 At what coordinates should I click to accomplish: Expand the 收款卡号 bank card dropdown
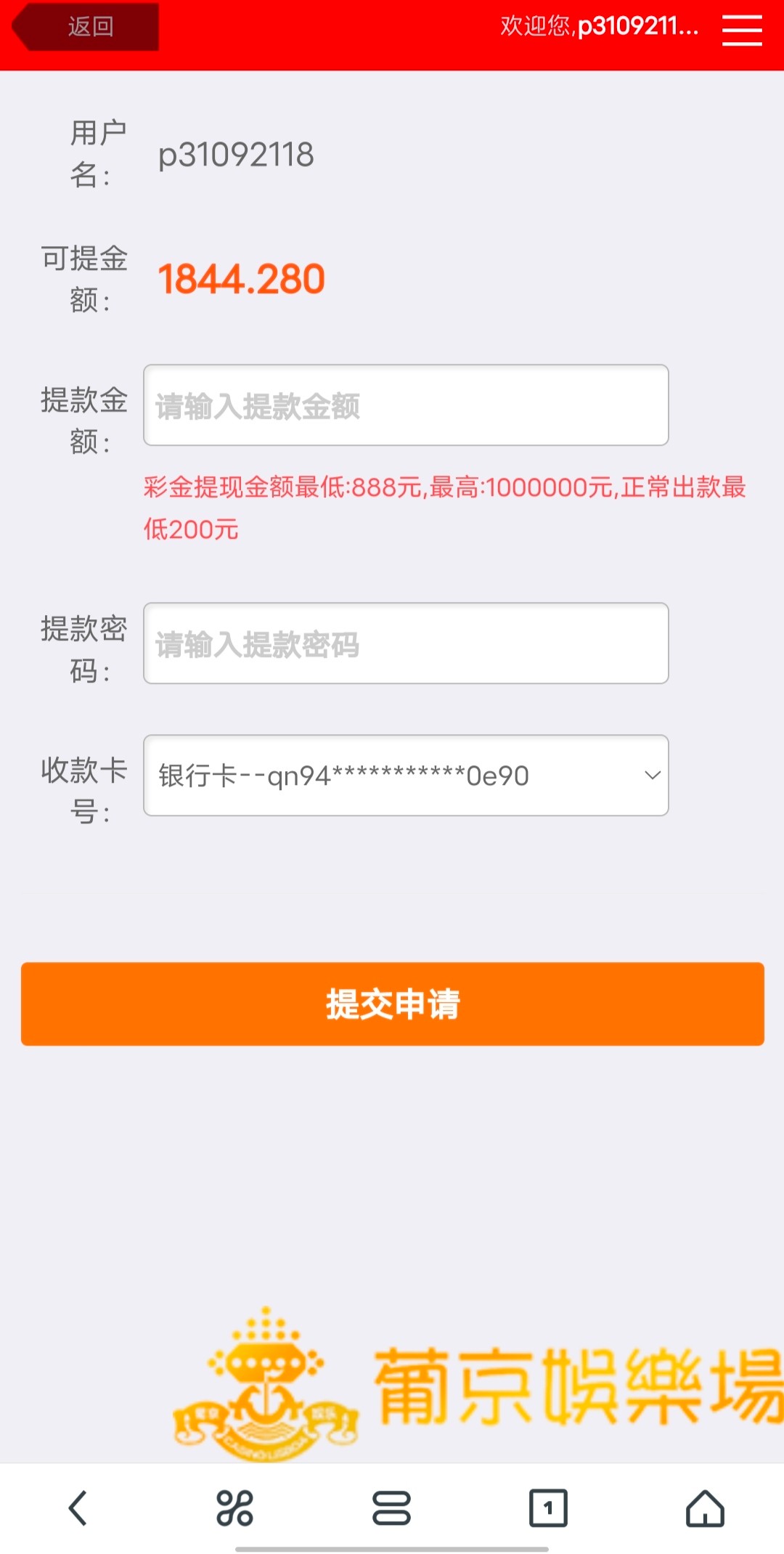coord(405,776)
